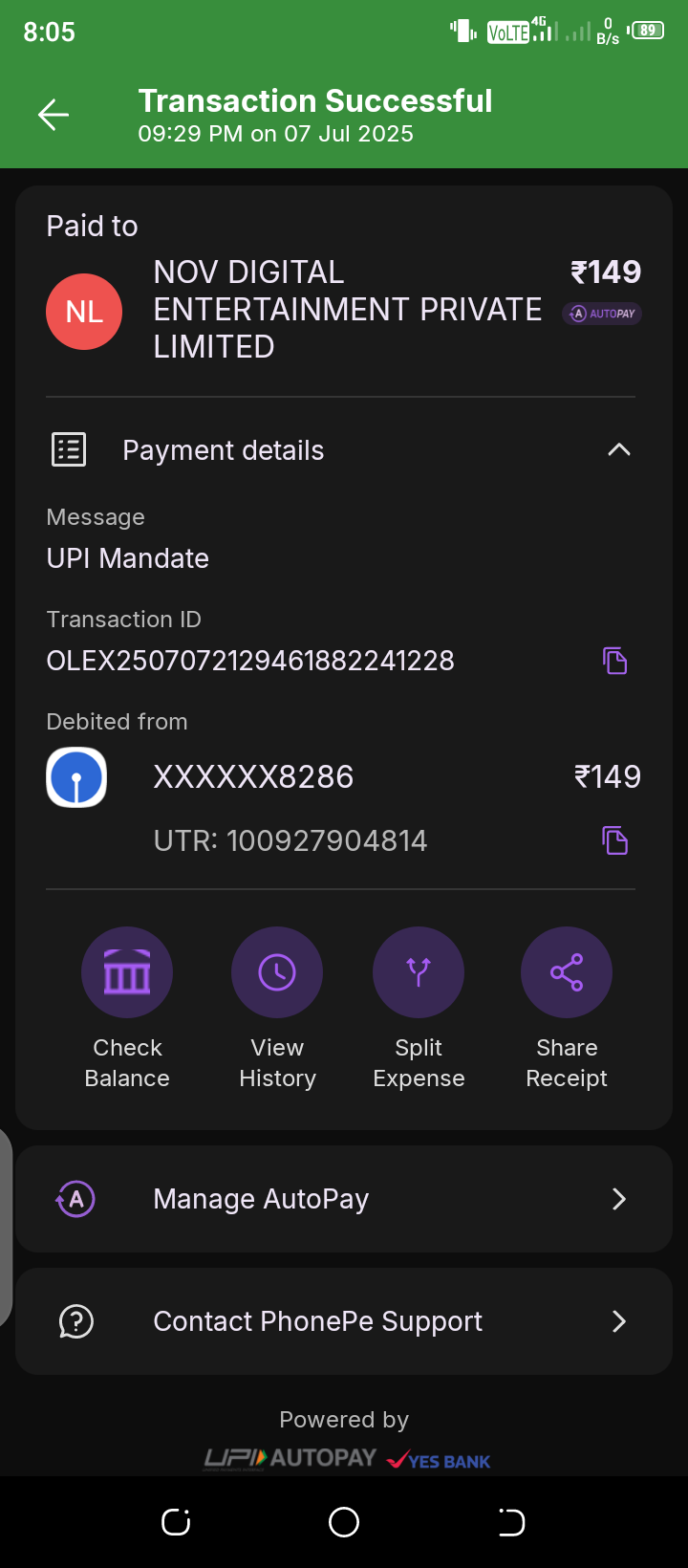
Task: Open recent apps from the navigation bar
Action: (x=176, y=1522)
